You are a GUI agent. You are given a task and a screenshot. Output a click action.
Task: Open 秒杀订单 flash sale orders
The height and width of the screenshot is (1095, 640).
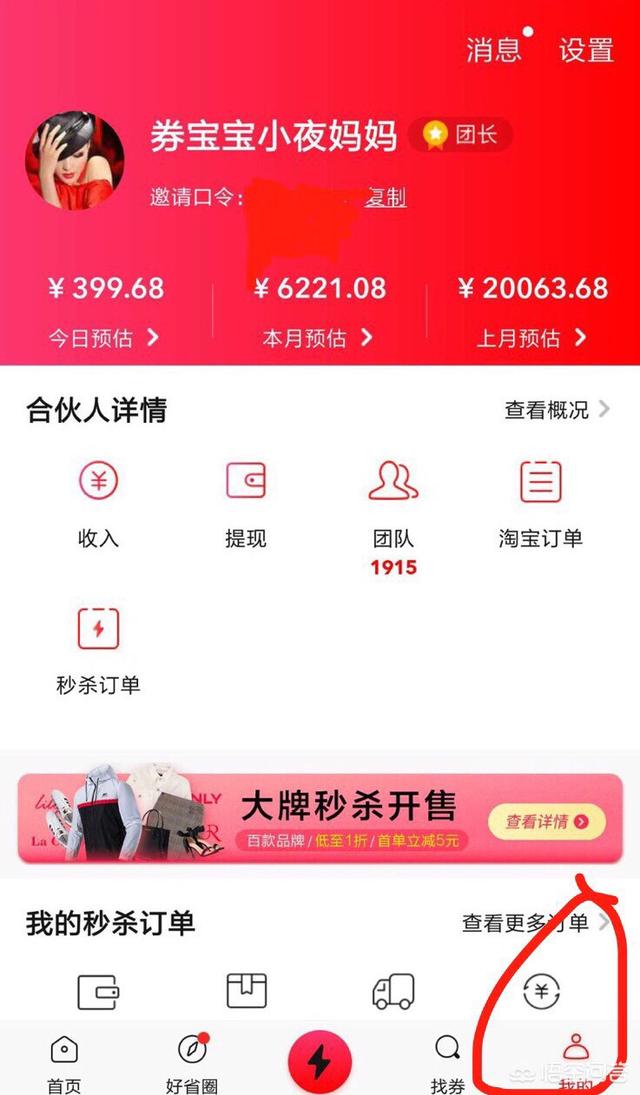tap(98, 650)
